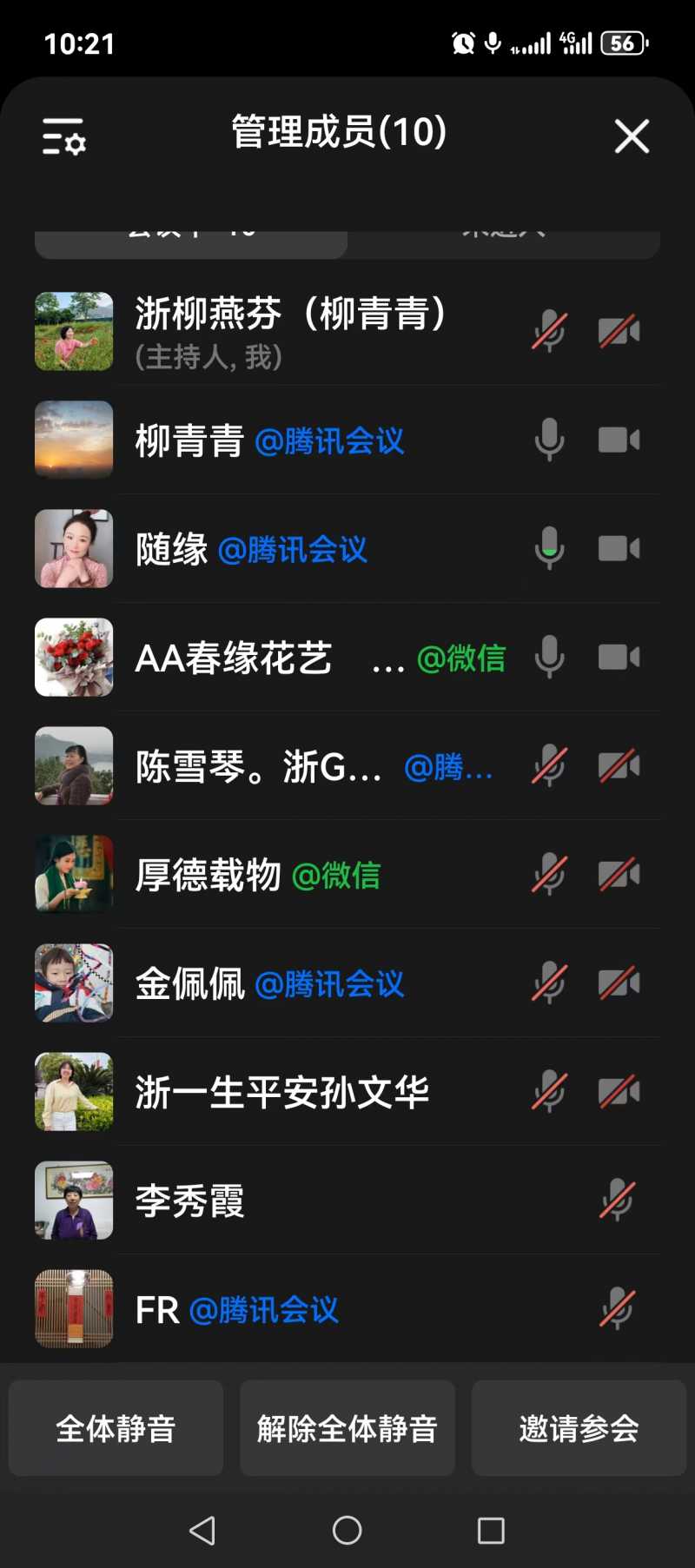Unmute FR's microphone
This screenshot has height=1568, width=695.
(617, 1309)
